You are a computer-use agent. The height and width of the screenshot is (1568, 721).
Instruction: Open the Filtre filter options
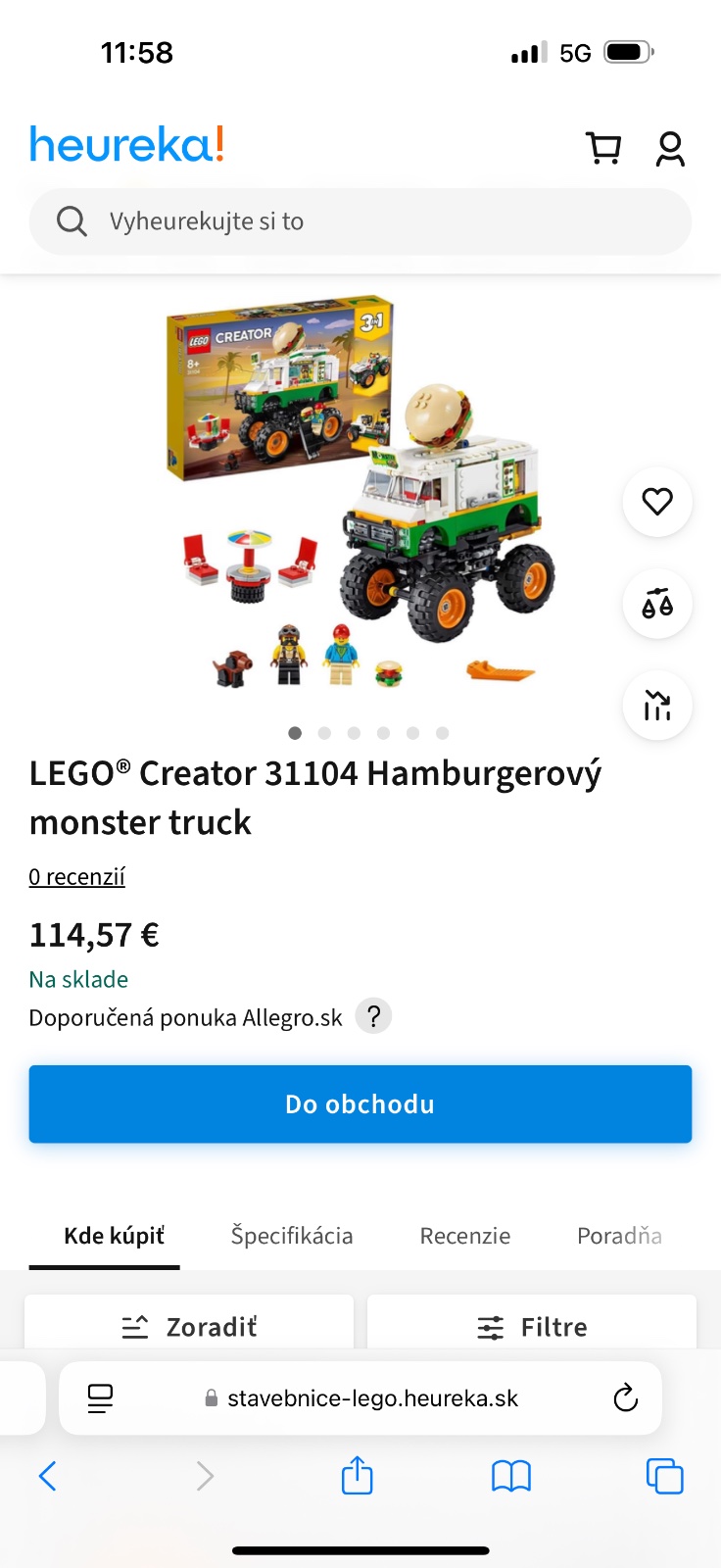[x=532, y=1327]
